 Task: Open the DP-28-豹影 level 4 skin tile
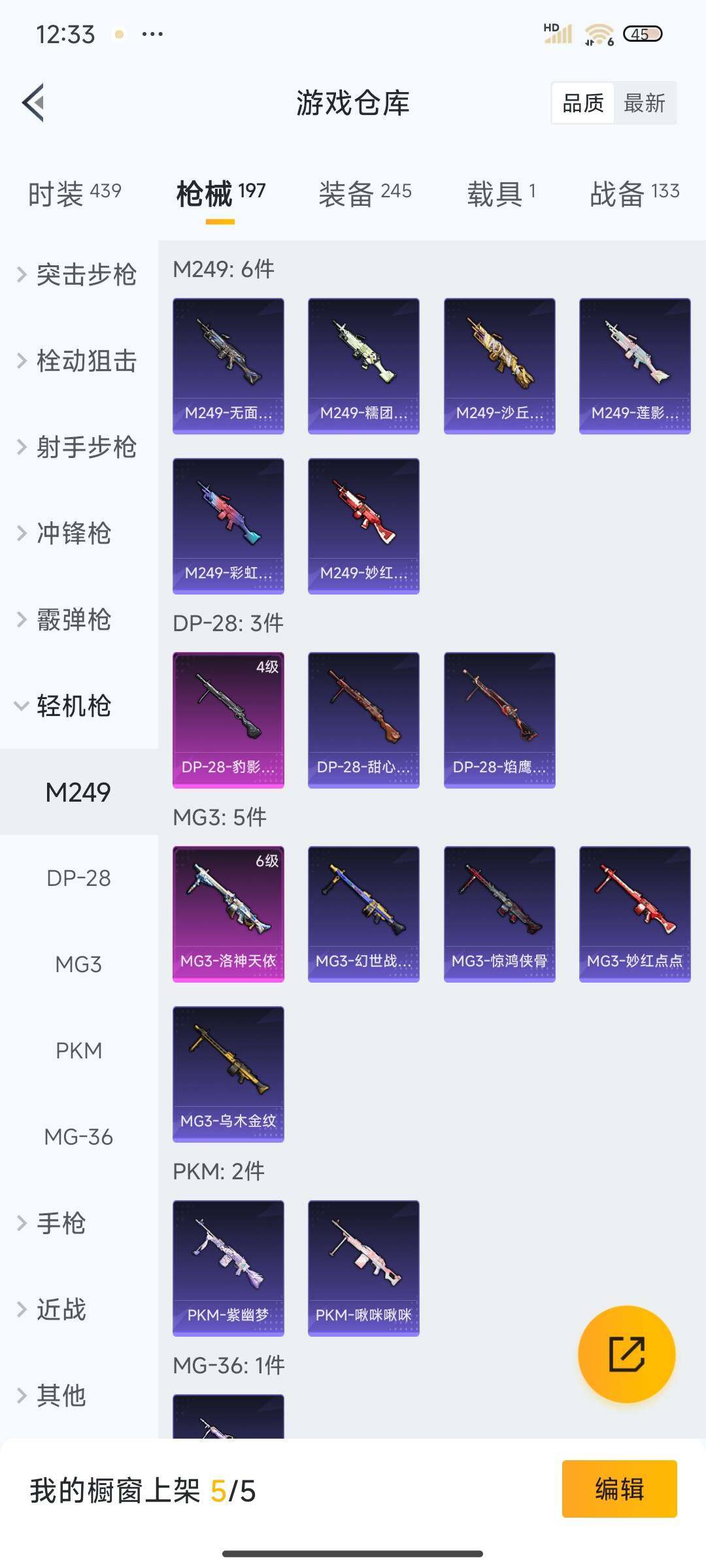click(x=228, y=720)
